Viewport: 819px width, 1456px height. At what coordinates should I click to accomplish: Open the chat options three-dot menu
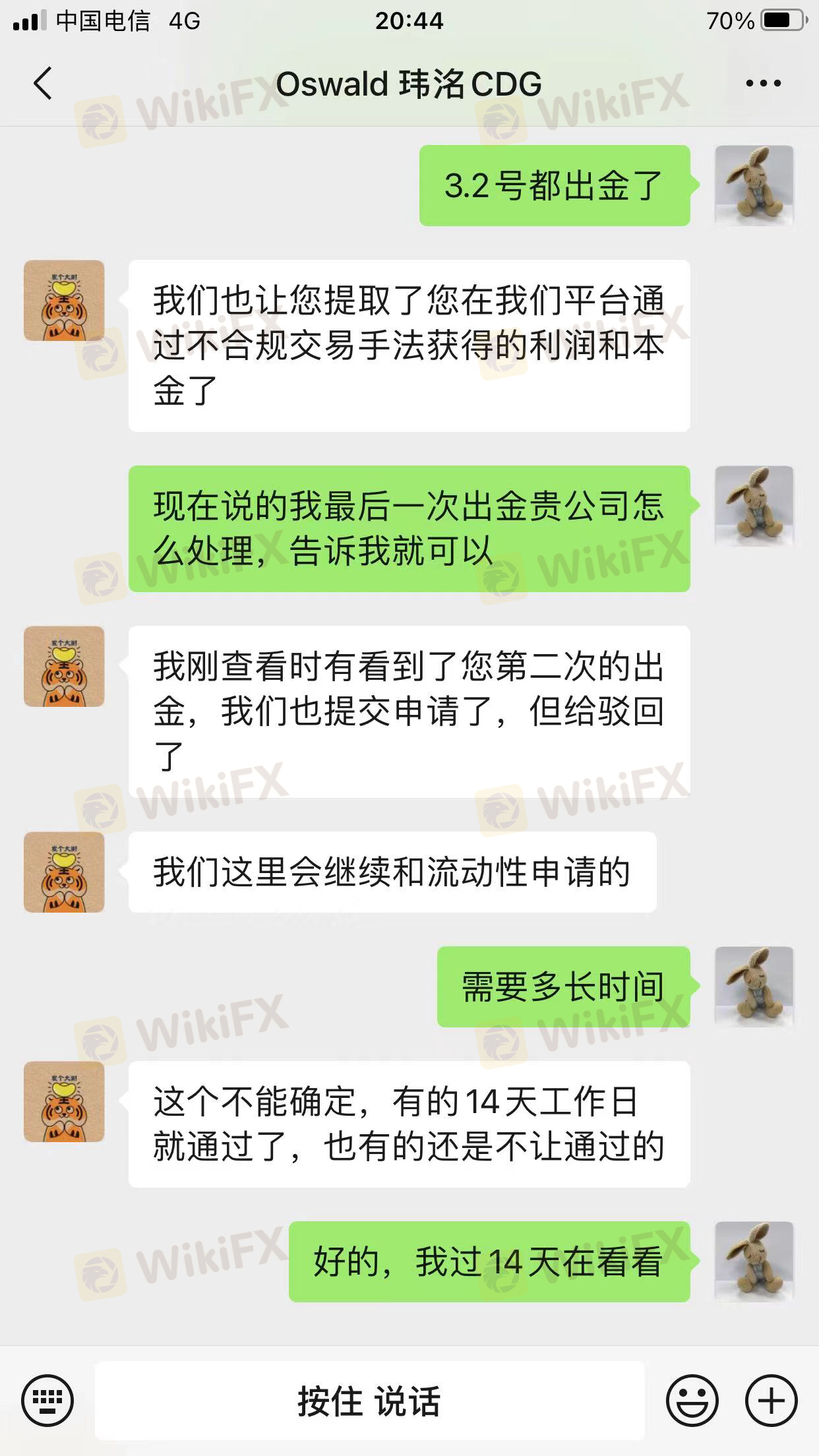(763, 84)
